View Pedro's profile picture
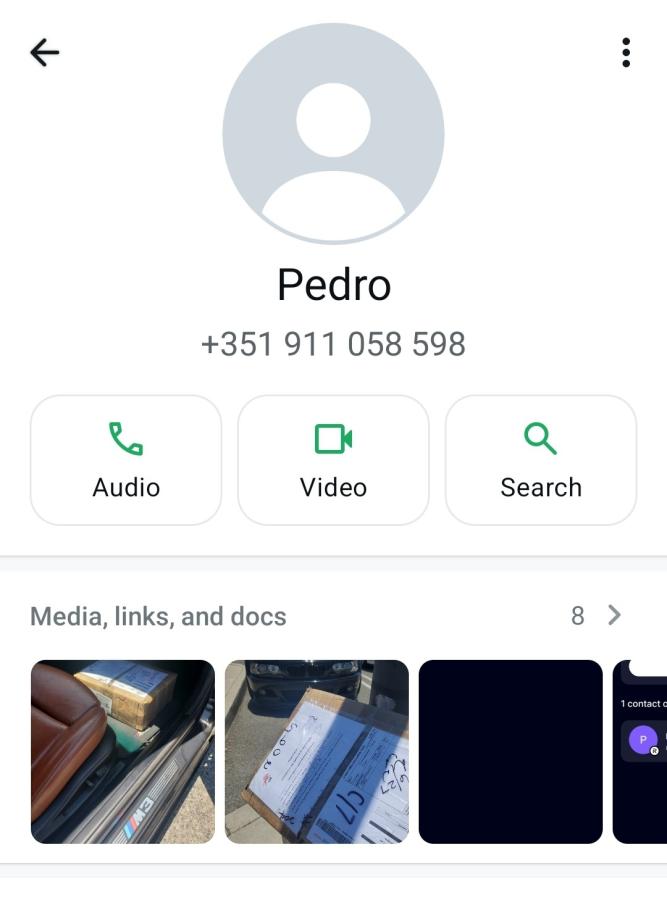 point(333,133)
